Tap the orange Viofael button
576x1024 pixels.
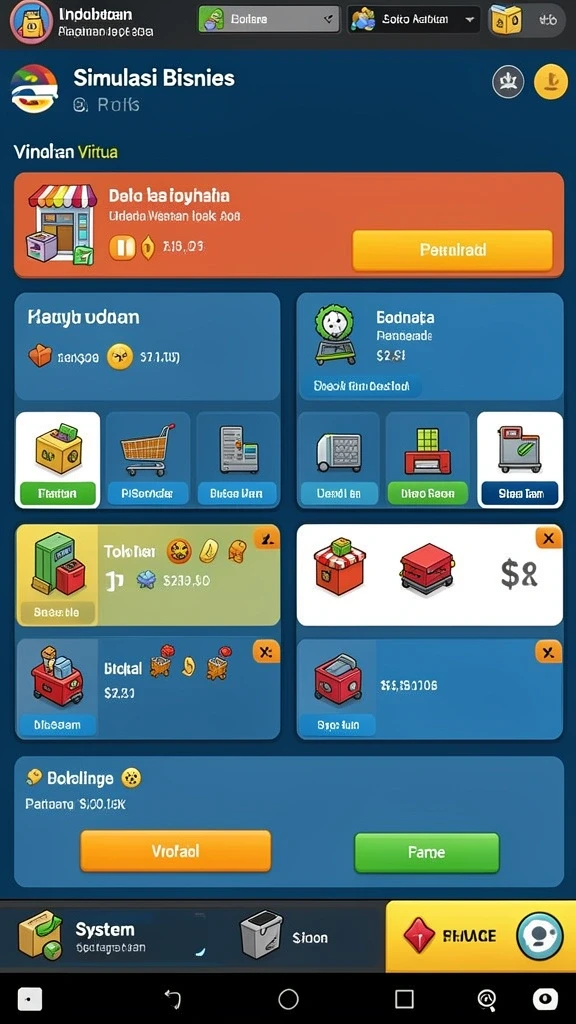pos(175,851)
